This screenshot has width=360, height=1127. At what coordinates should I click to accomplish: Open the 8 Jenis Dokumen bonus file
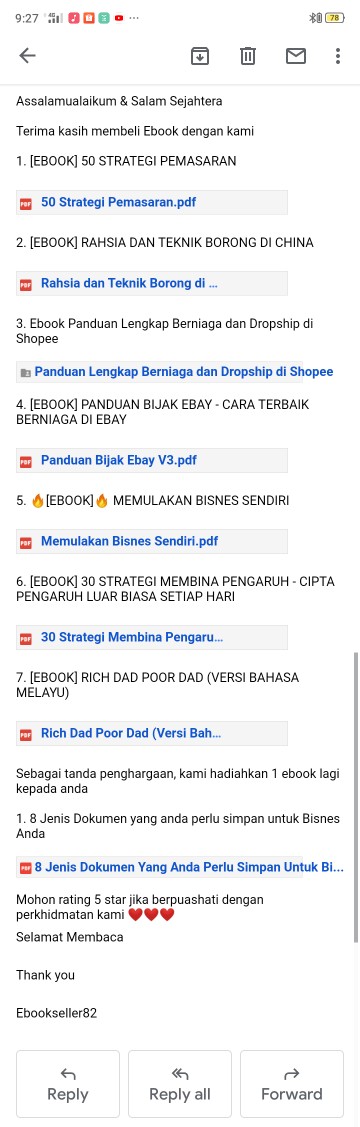coord(159,867)
